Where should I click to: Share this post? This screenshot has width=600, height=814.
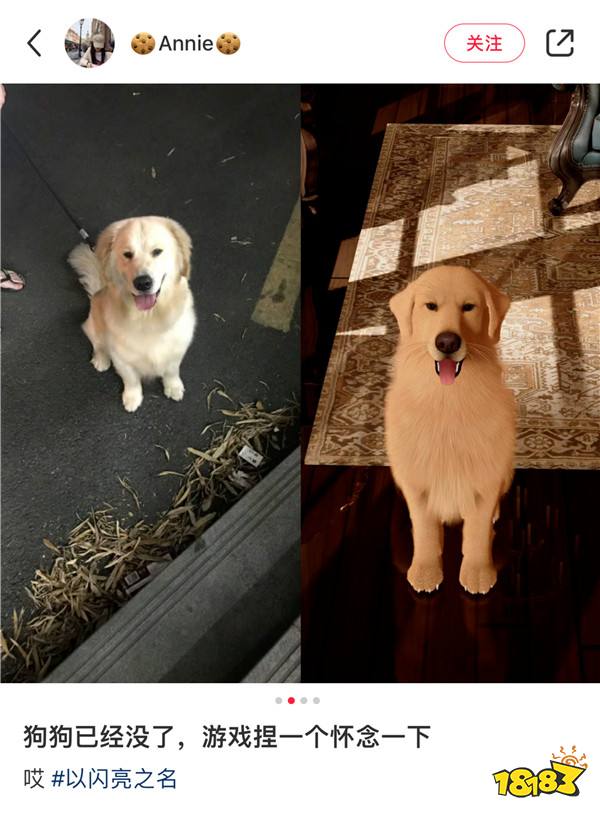pos(560,43)
